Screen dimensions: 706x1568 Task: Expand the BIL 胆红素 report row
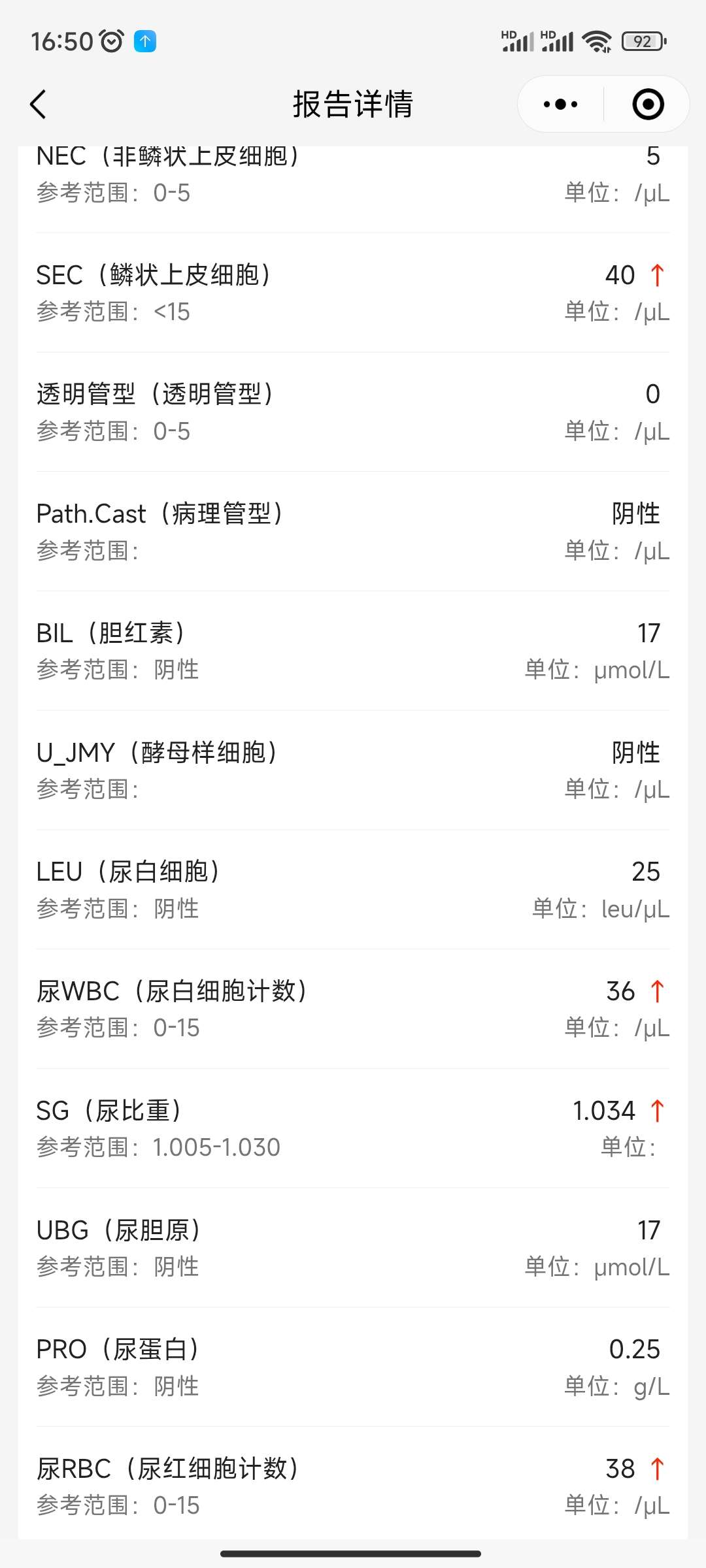click(x=353, y=650)
